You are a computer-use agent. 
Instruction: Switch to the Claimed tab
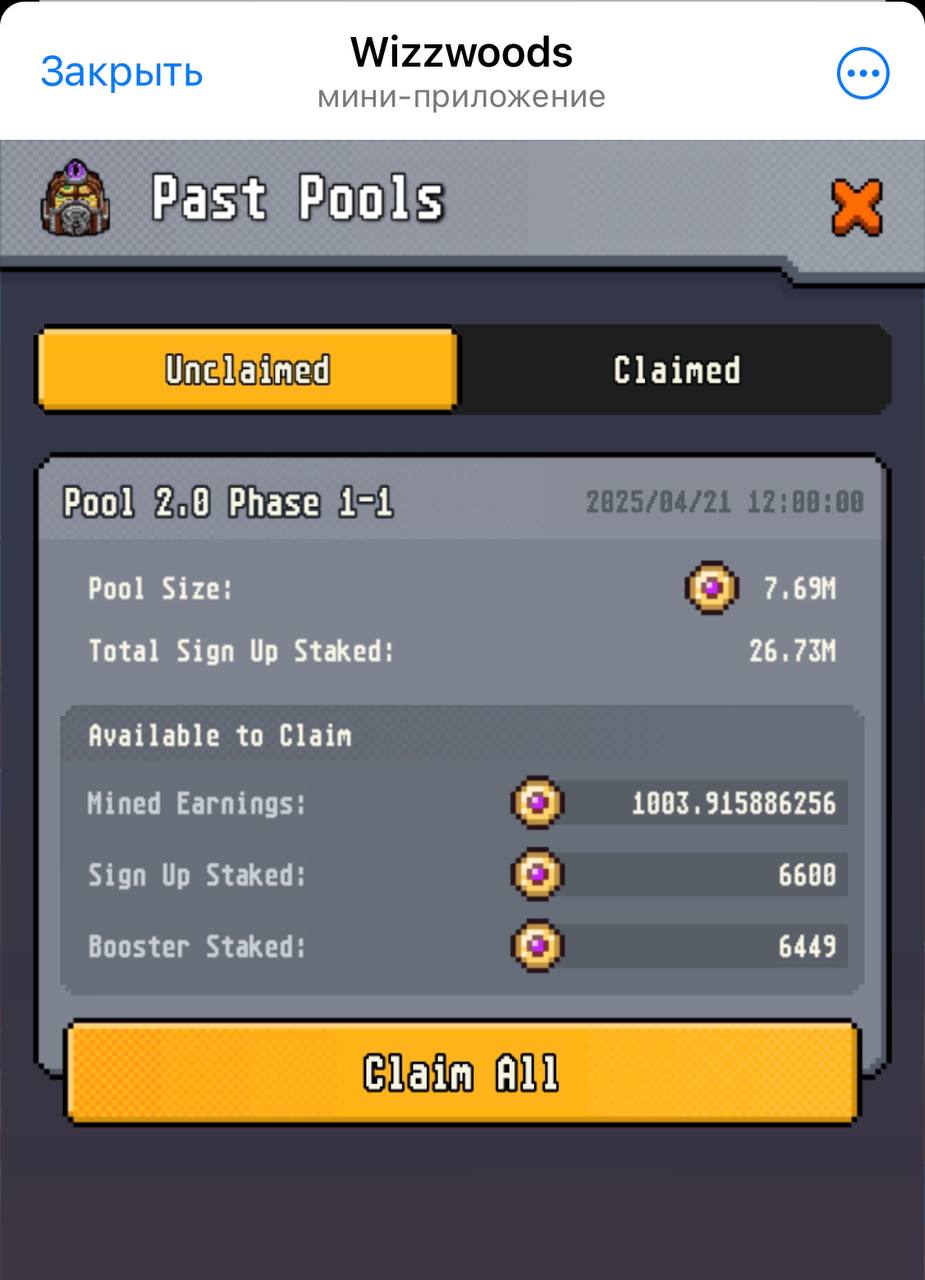pos(676,370)
